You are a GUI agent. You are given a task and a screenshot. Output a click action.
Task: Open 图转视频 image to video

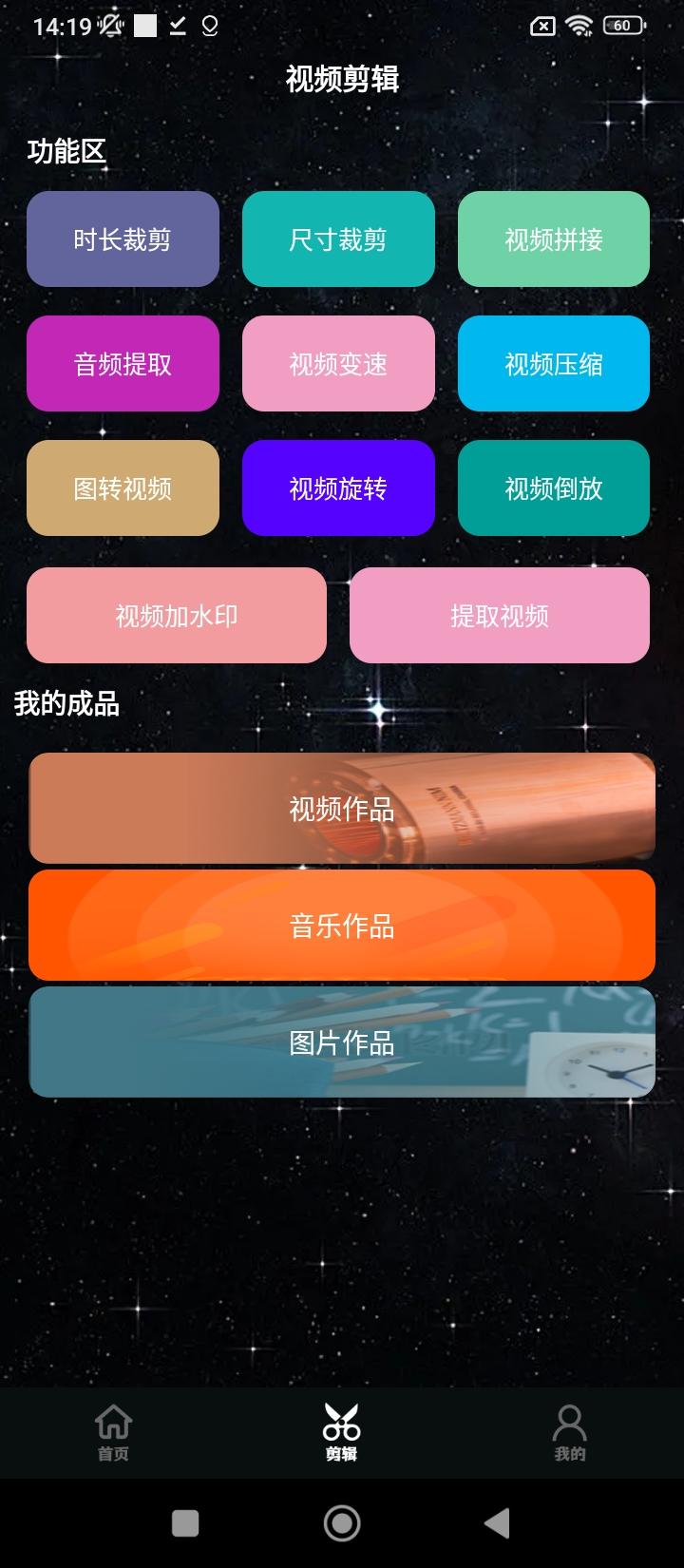tap(123, 488)
